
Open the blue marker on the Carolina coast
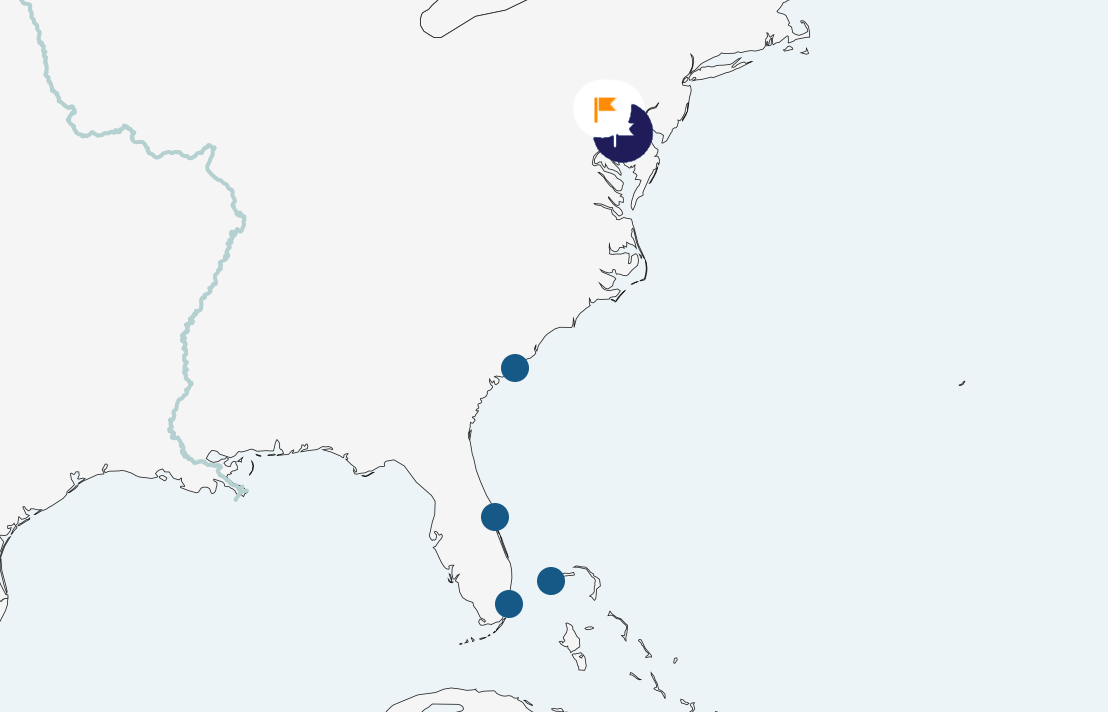tap(515, 368)
